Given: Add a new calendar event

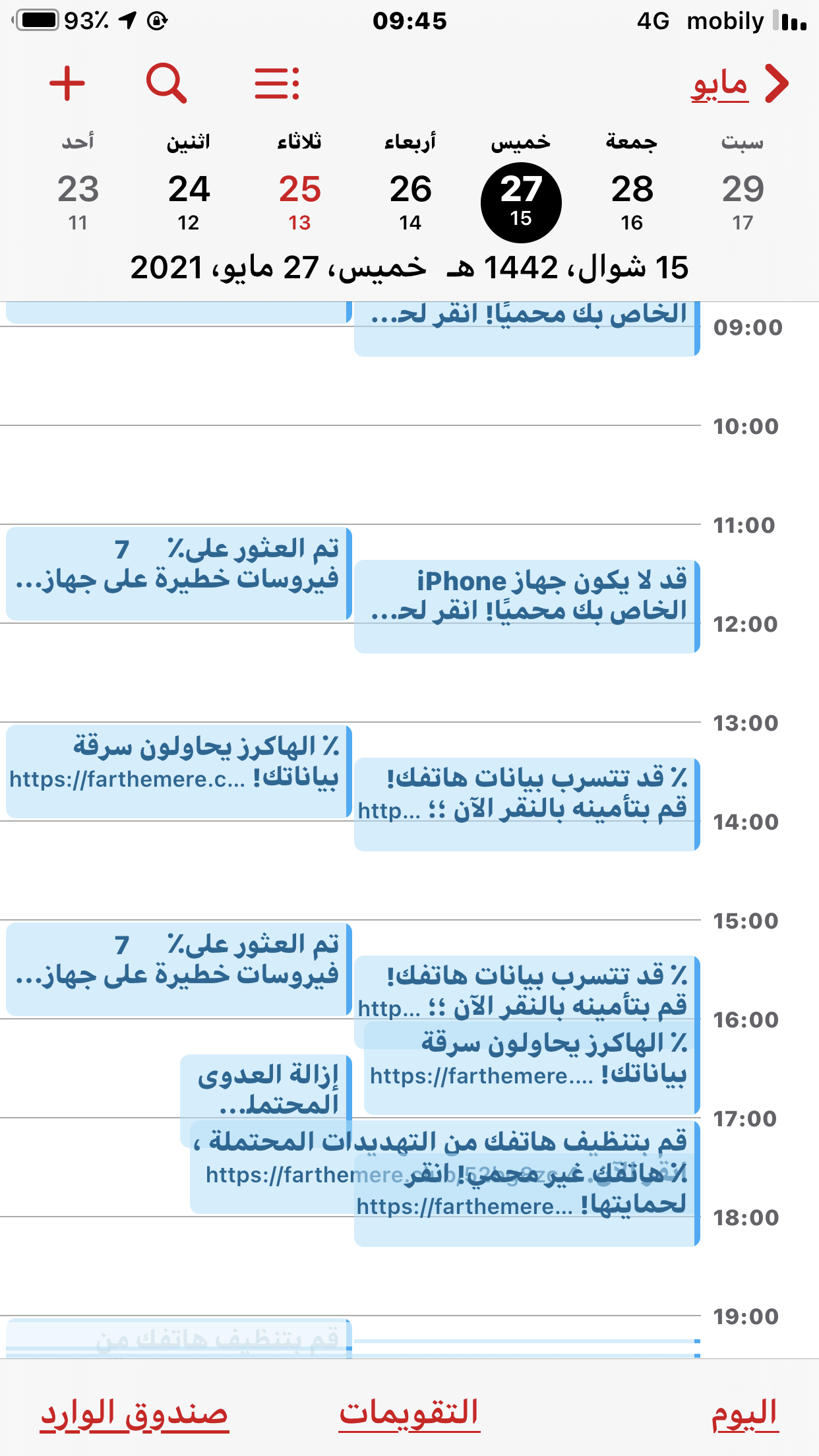Looking at the screenshot, I should pos(67,83).
